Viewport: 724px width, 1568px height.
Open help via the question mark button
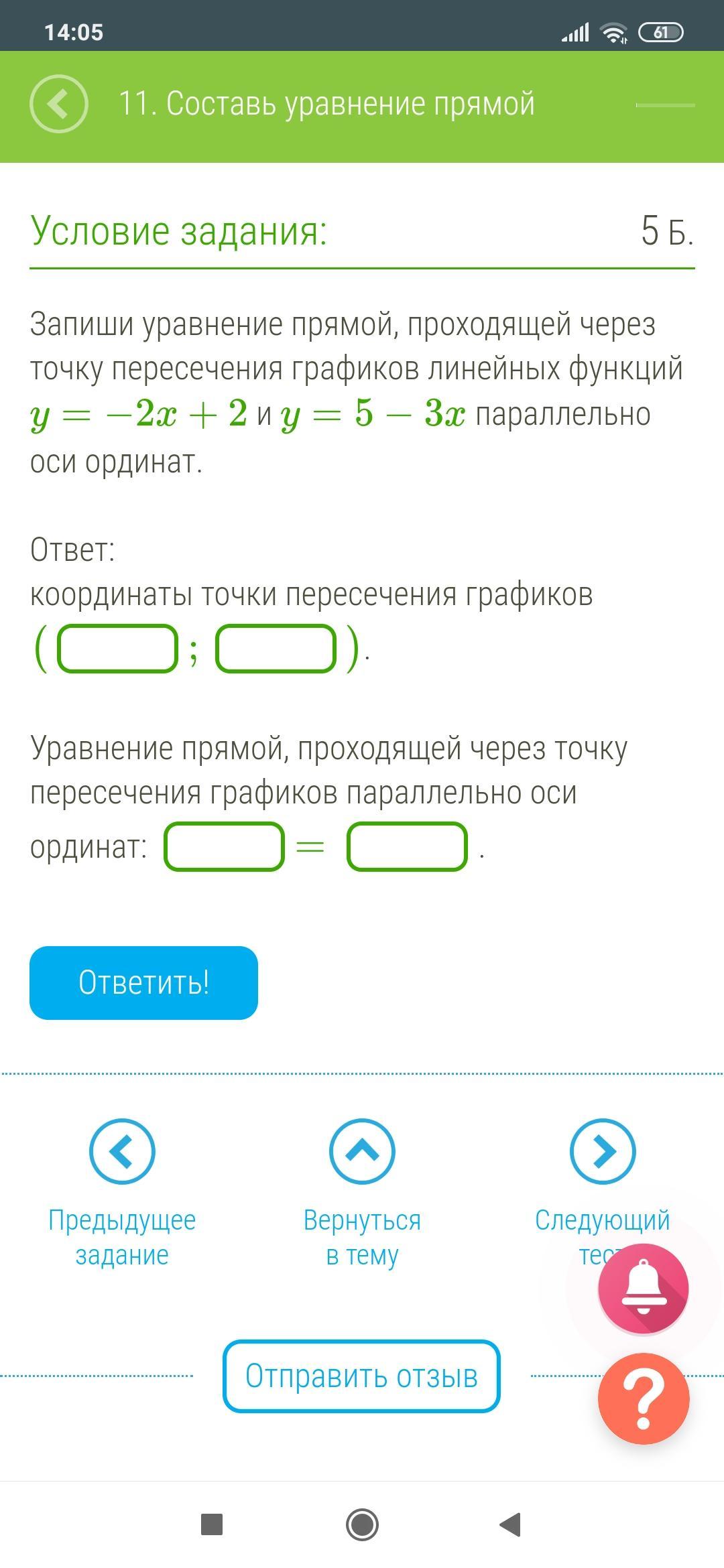643,1399
